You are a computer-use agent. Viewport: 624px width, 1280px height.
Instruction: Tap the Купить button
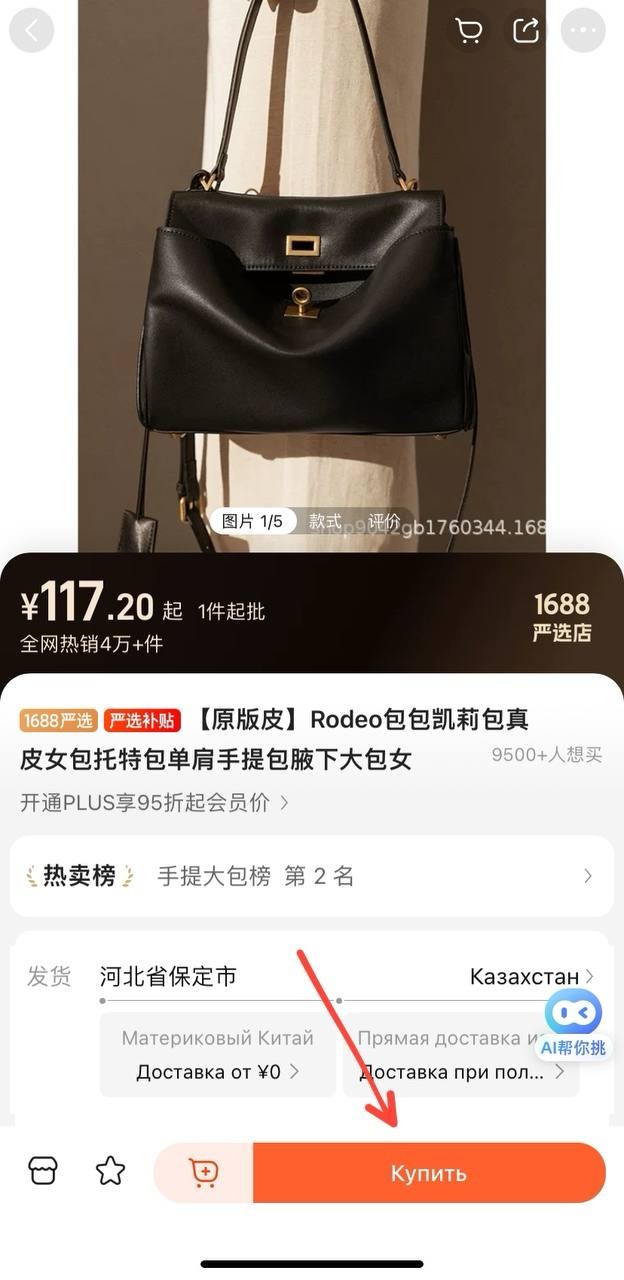(429, 1173)
